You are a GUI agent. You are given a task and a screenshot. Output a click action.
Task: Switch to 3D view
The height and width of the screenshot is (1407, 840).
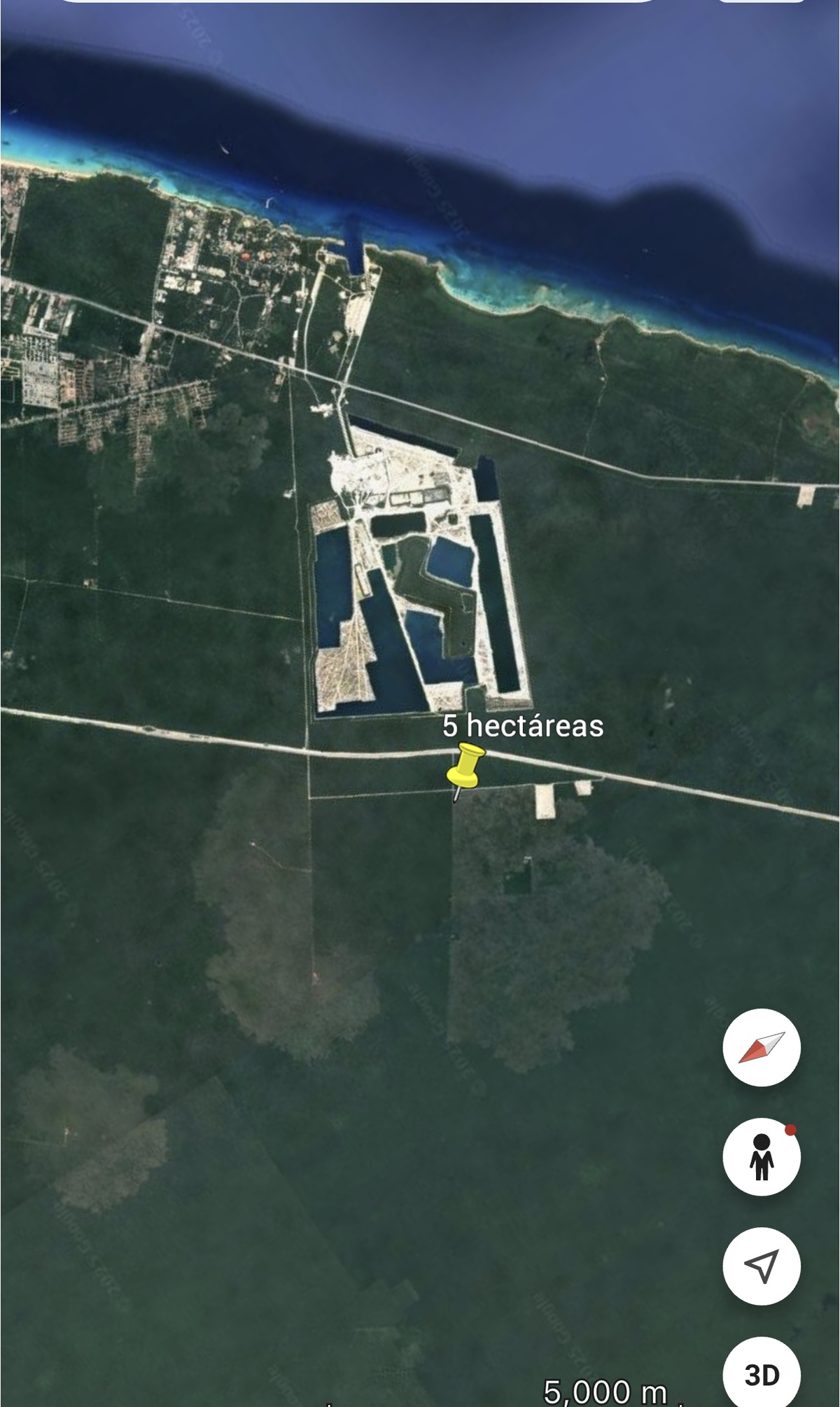click(762, 1374)
